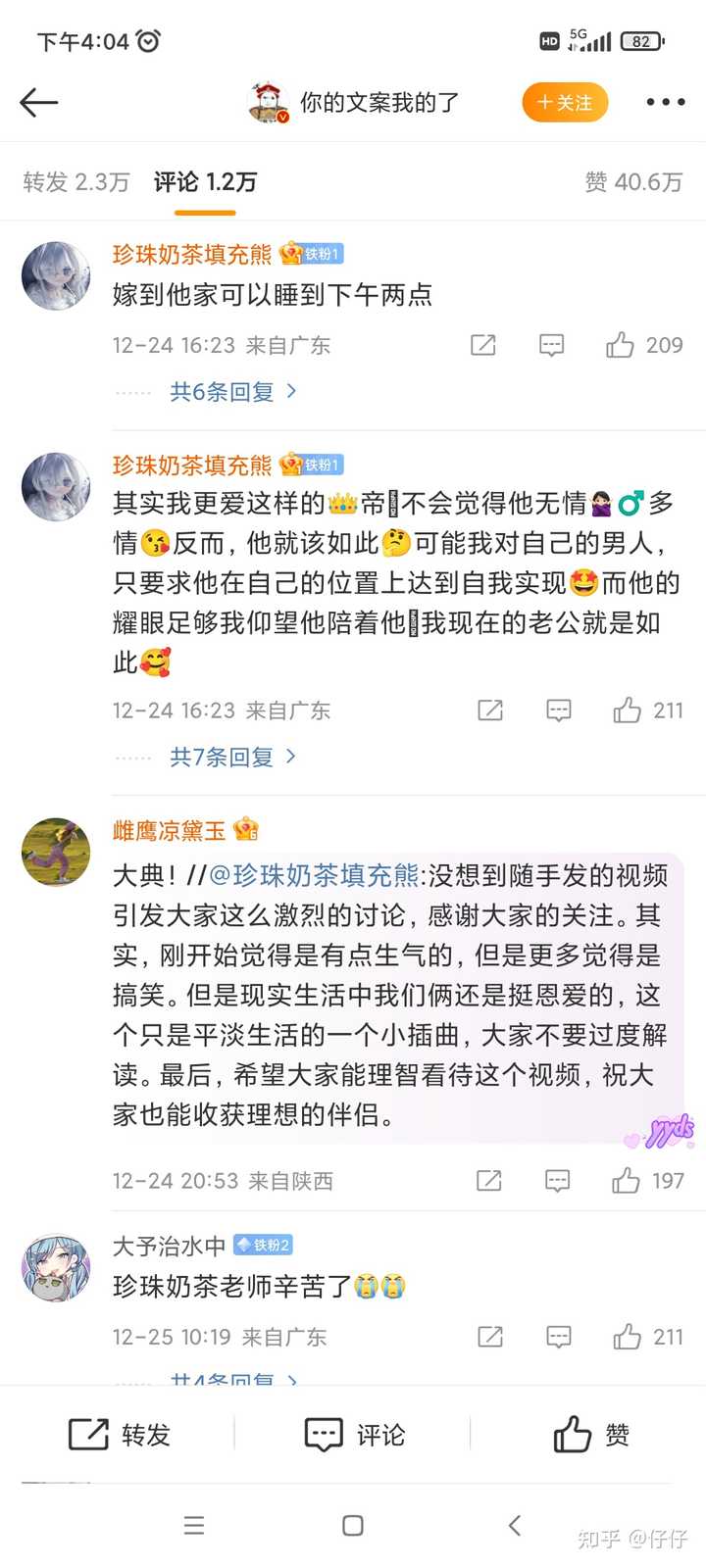Tap 赞 in the bottom bar
The height and width of the screenshot is (1568, 706).
(x=591, y=1435)
